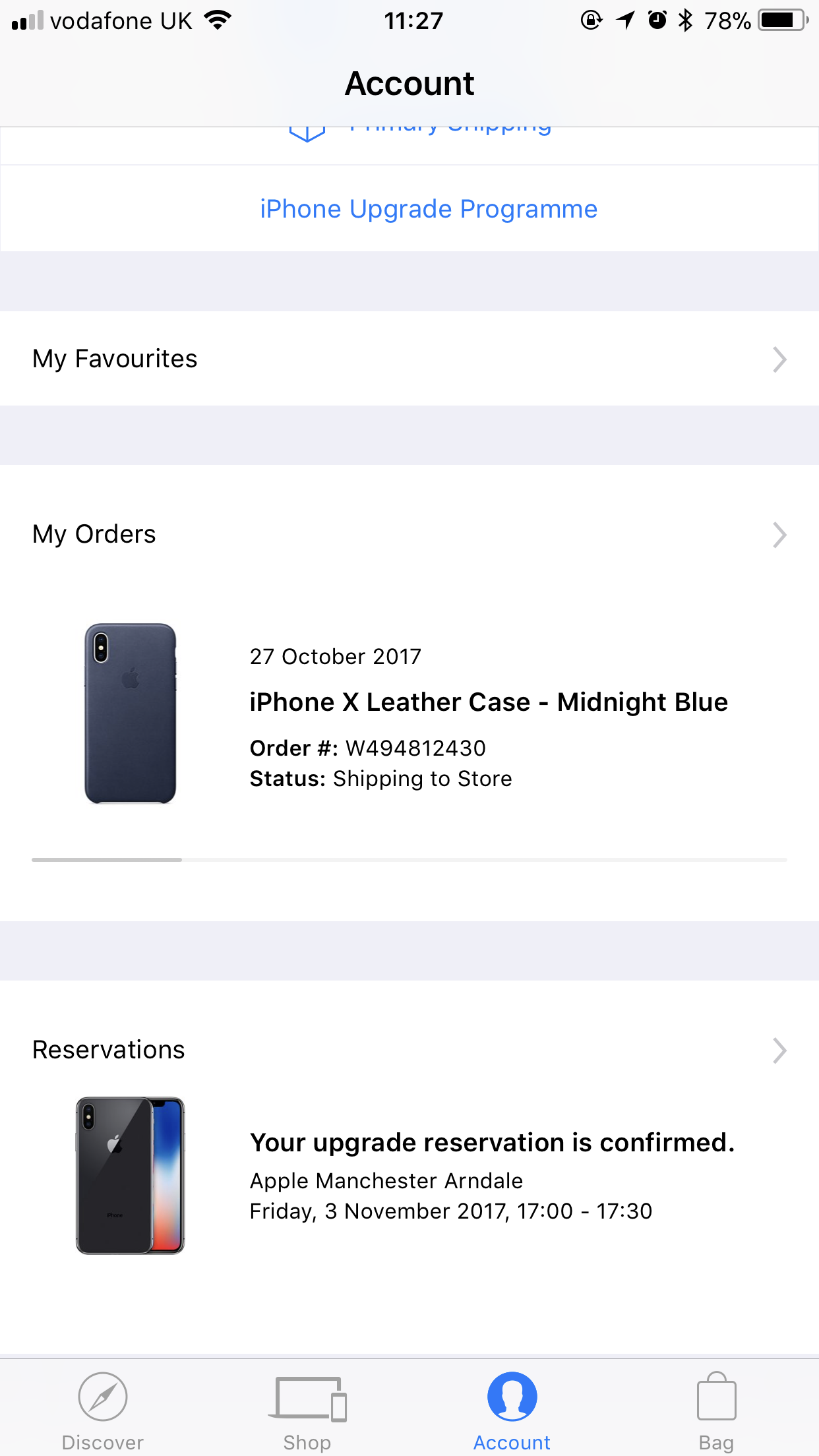Open My Favourites

point(409,359)
